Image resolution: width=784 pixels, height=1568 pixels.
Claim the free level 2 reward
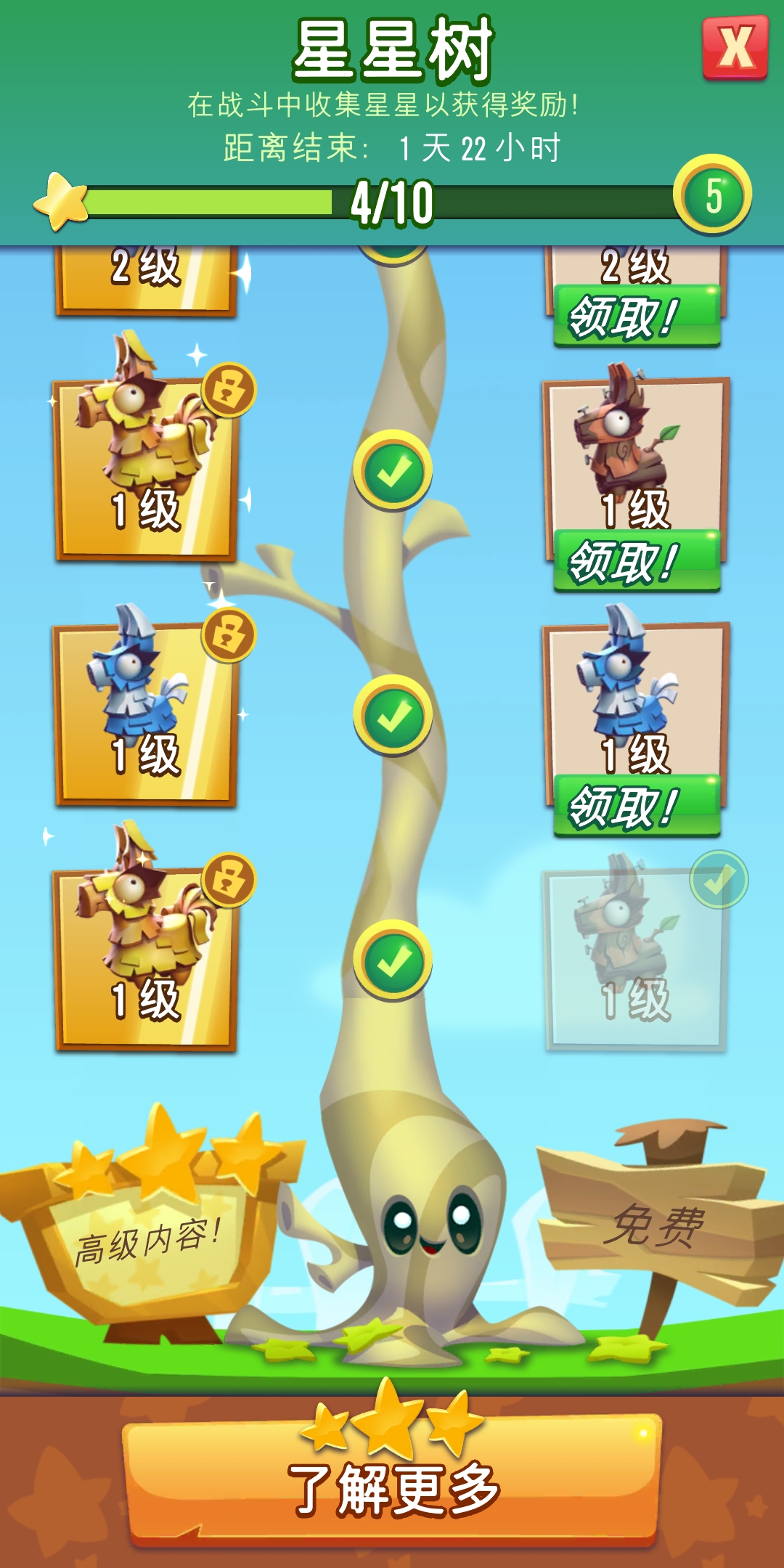point(637,317)
